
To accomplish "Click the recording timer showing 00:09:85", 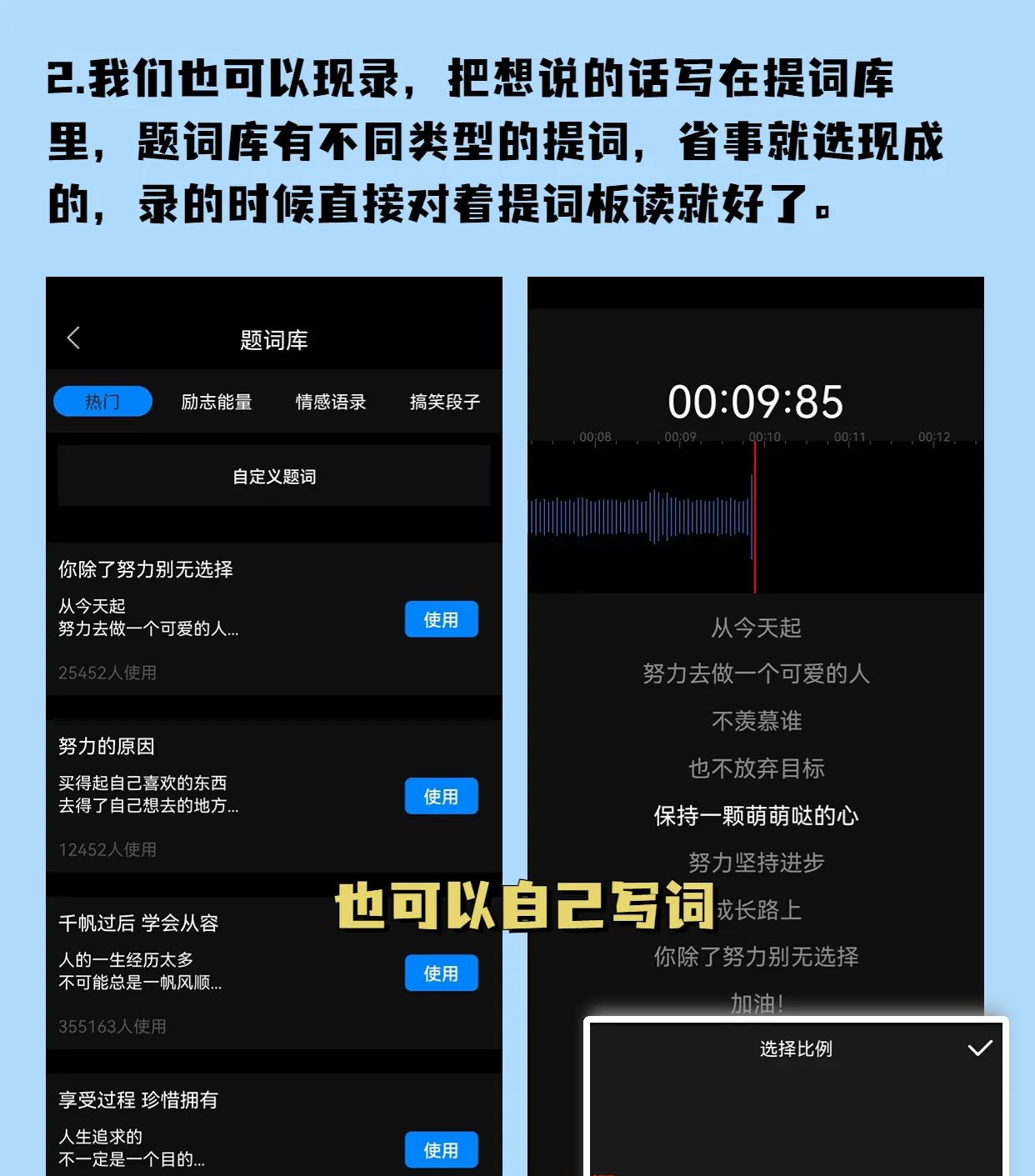I will click(x=755, y=401).
